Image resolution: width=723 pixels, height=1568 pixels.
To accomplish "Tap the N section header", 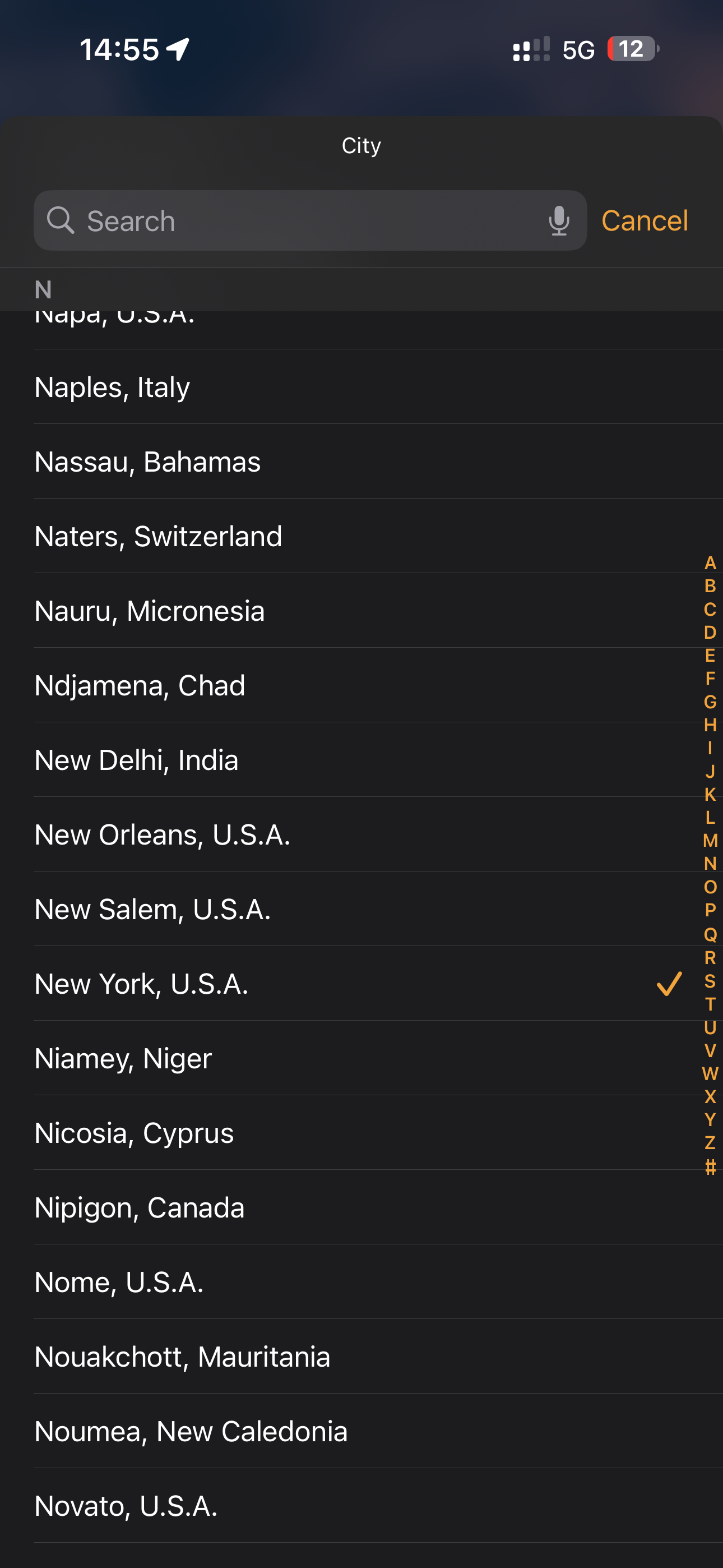I will (x=43, y=290).
